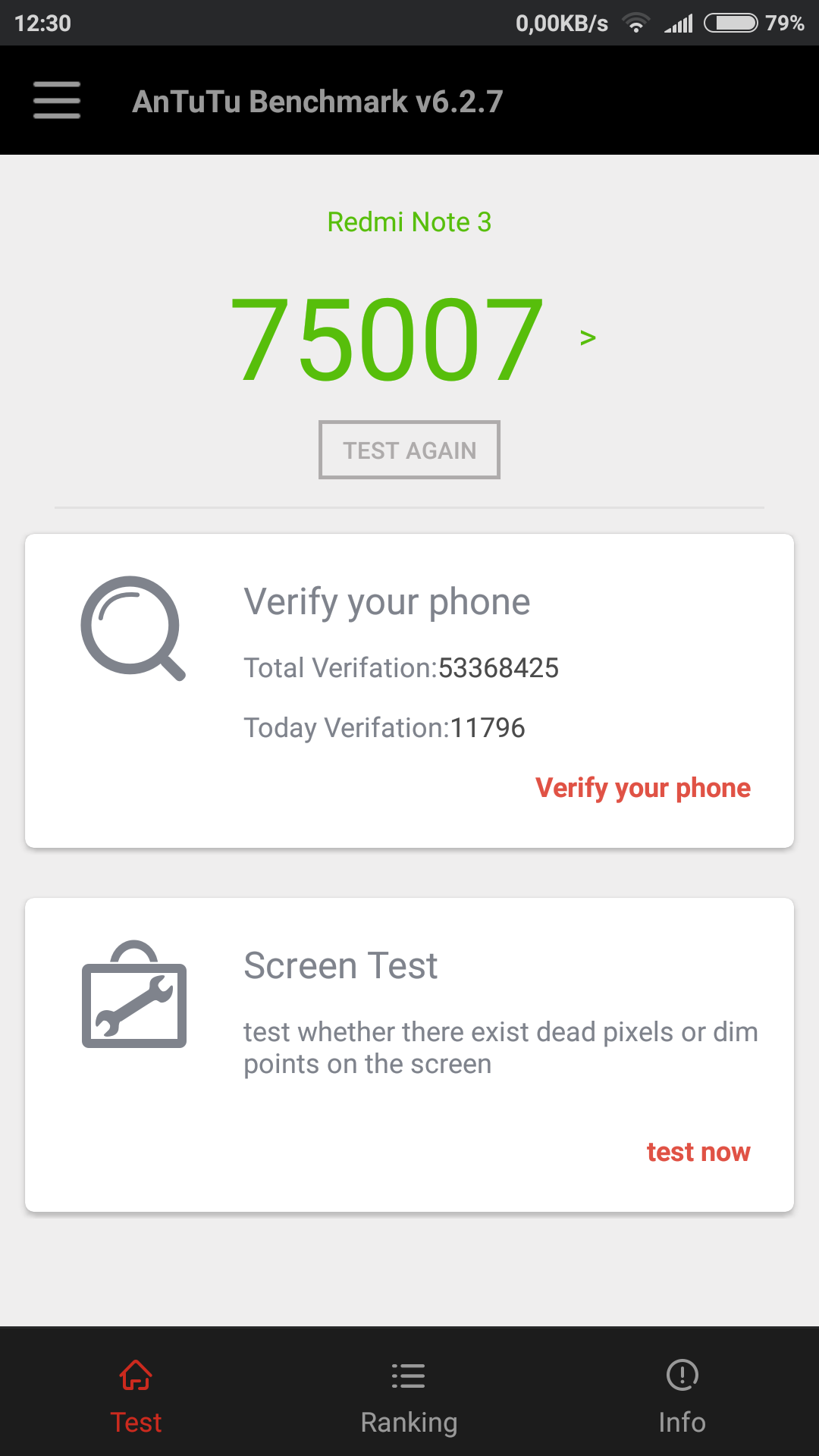Tap the red Verify your phone link
The width and height of the screenshot is (819, 1456).
click(642, 788)
